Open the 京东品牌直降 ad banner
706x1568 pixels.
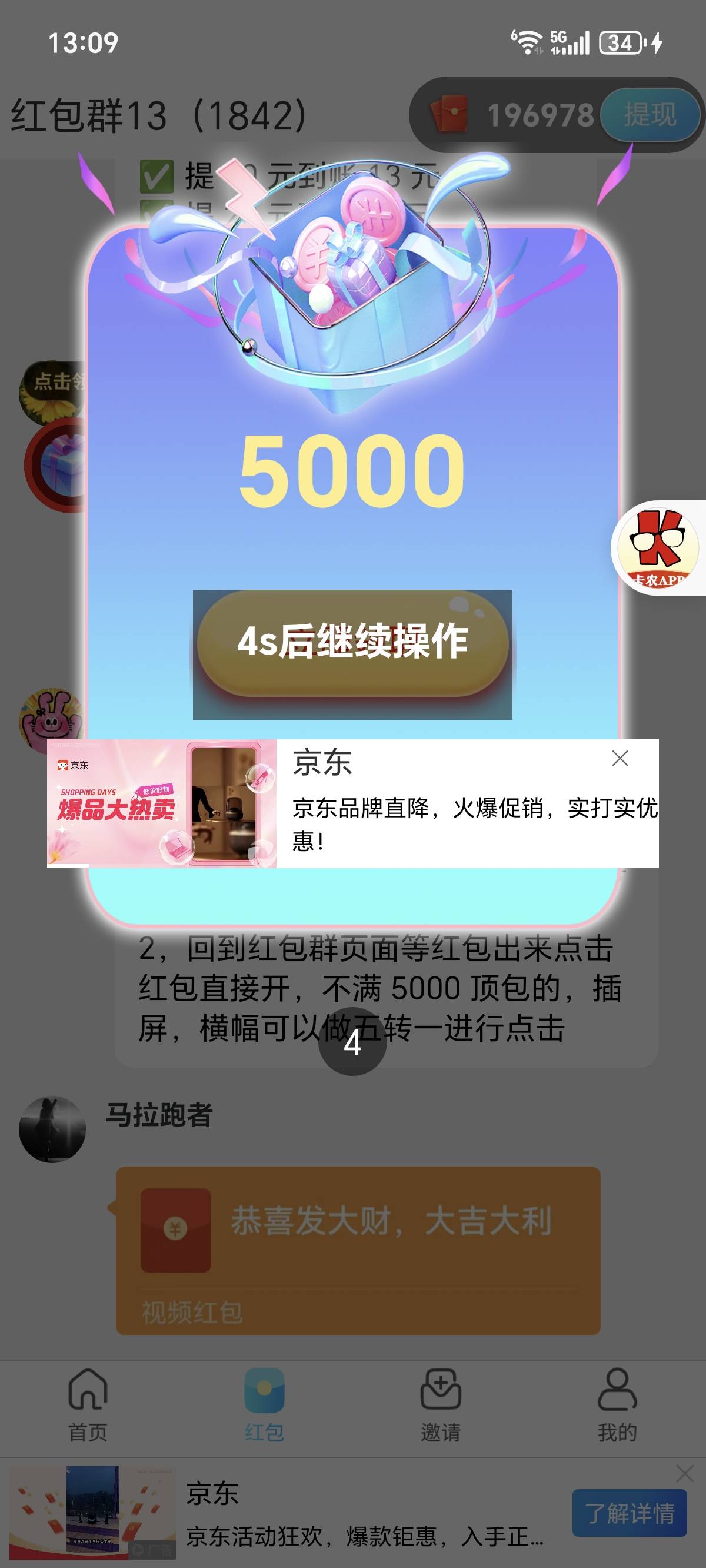[352, 803]
